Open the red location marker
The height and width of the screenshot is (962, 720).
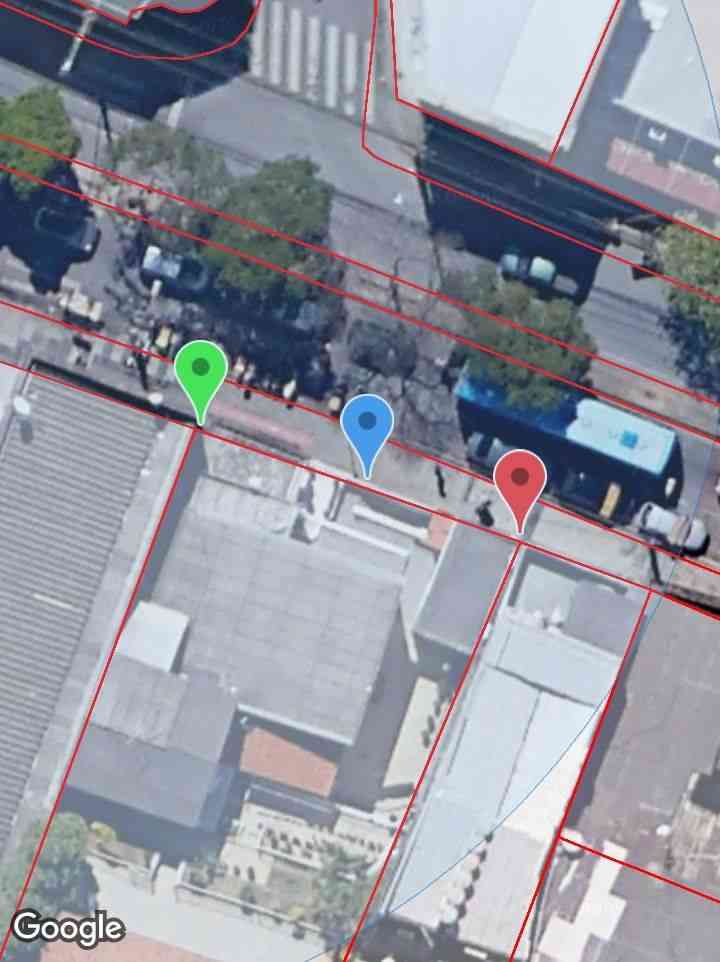520,481
